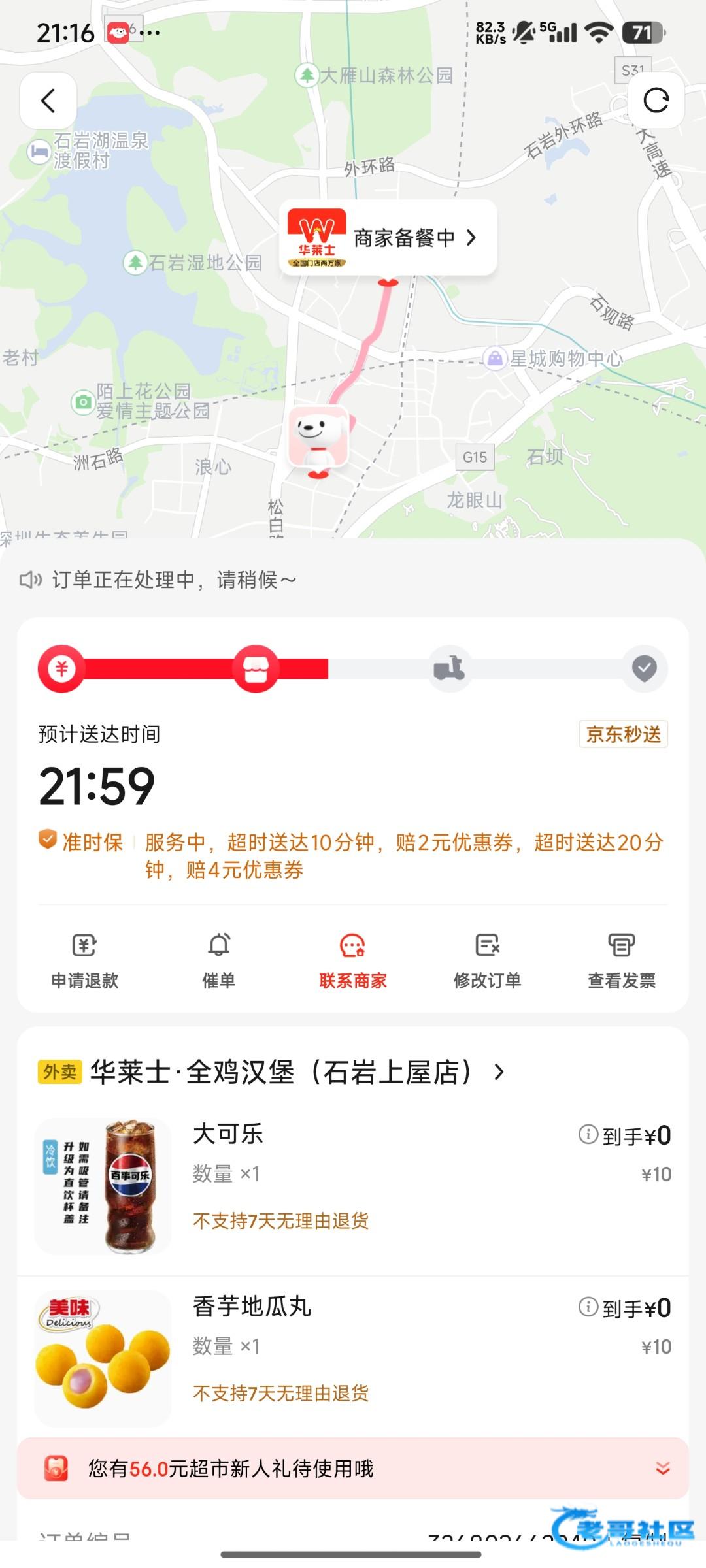Screen dimensions: 706x1568
Task: Open the 大可乐 item
Action: click(227, 1134)
